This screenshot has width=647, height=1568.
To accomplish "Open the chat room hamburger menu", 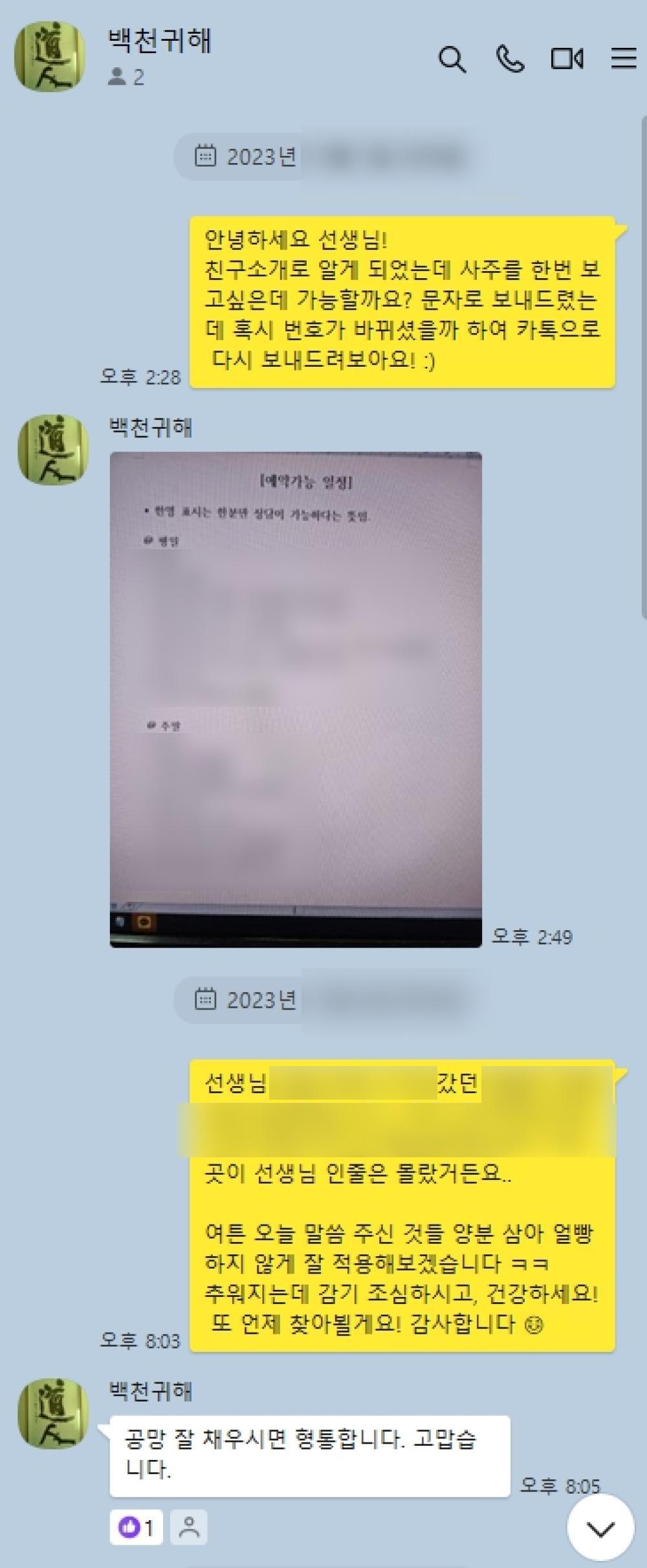I will tap(624, 59).
